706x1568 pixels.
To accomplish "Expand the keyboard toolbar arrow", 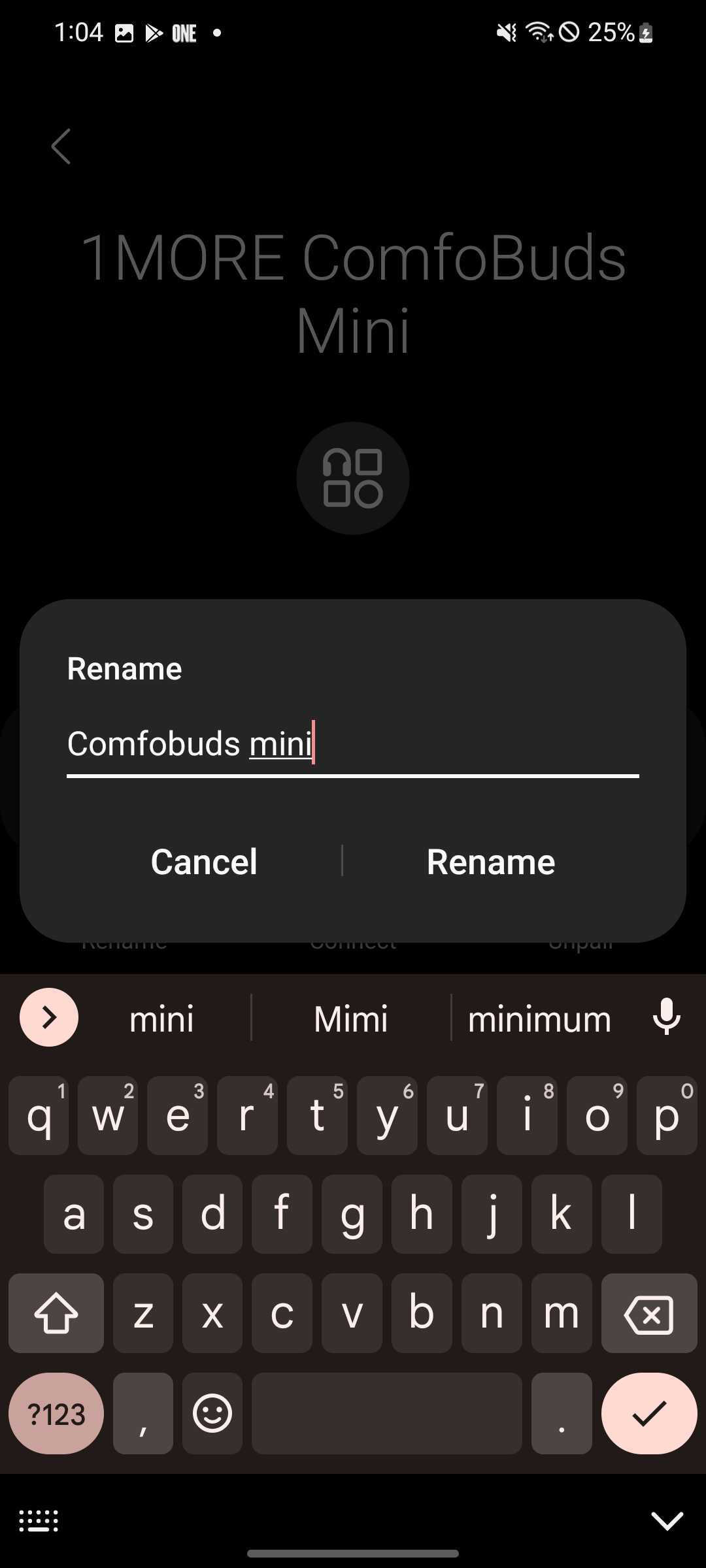I will click(49, 1017).
